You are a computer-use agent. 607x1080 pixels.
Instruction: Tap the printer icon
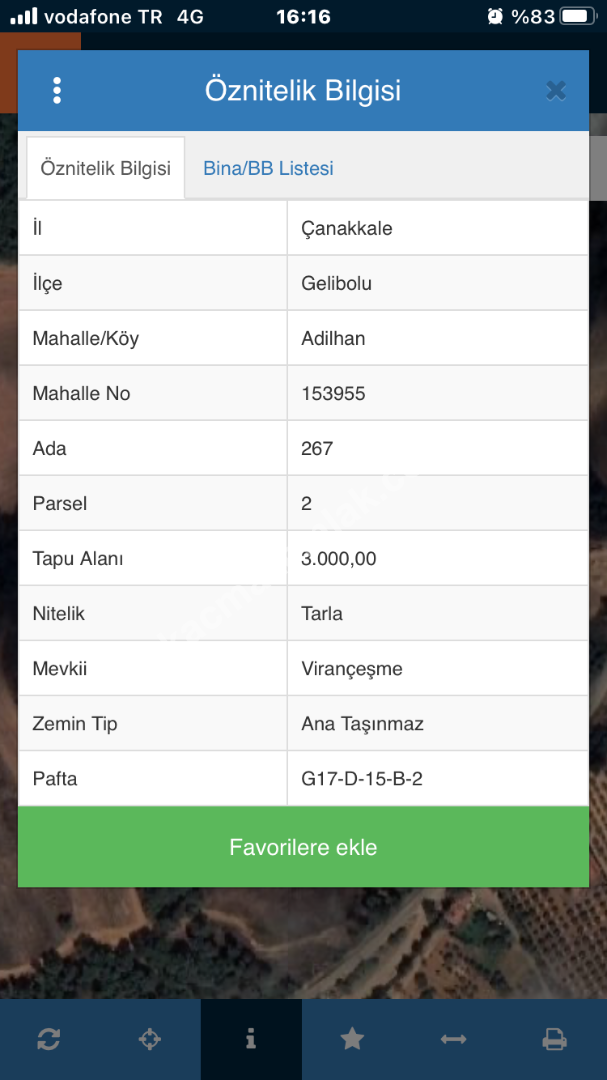click(x=554, y=1039)
